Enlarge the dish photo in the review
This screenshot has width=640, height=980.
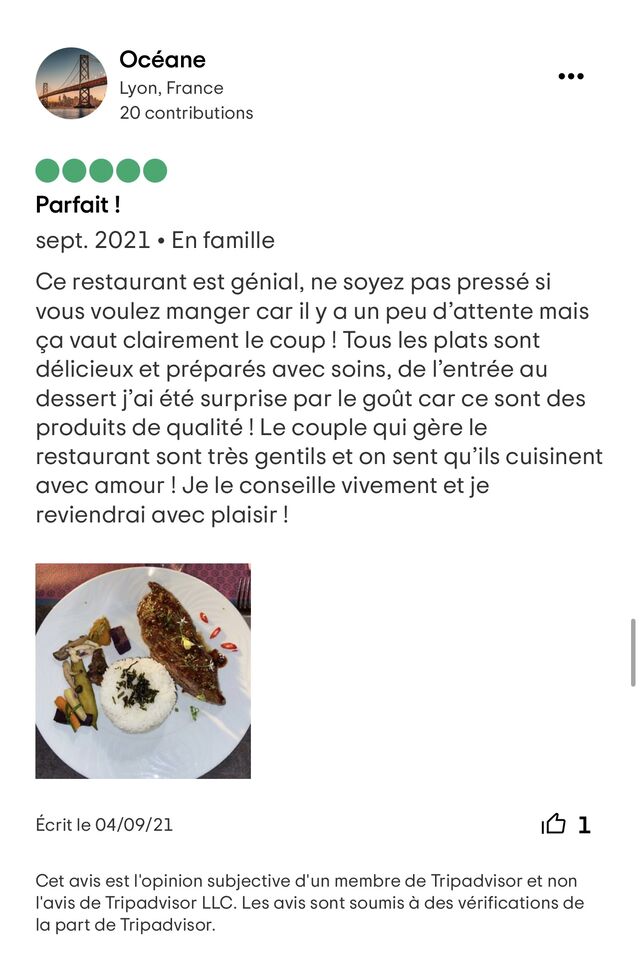click(x=143, y=671)
